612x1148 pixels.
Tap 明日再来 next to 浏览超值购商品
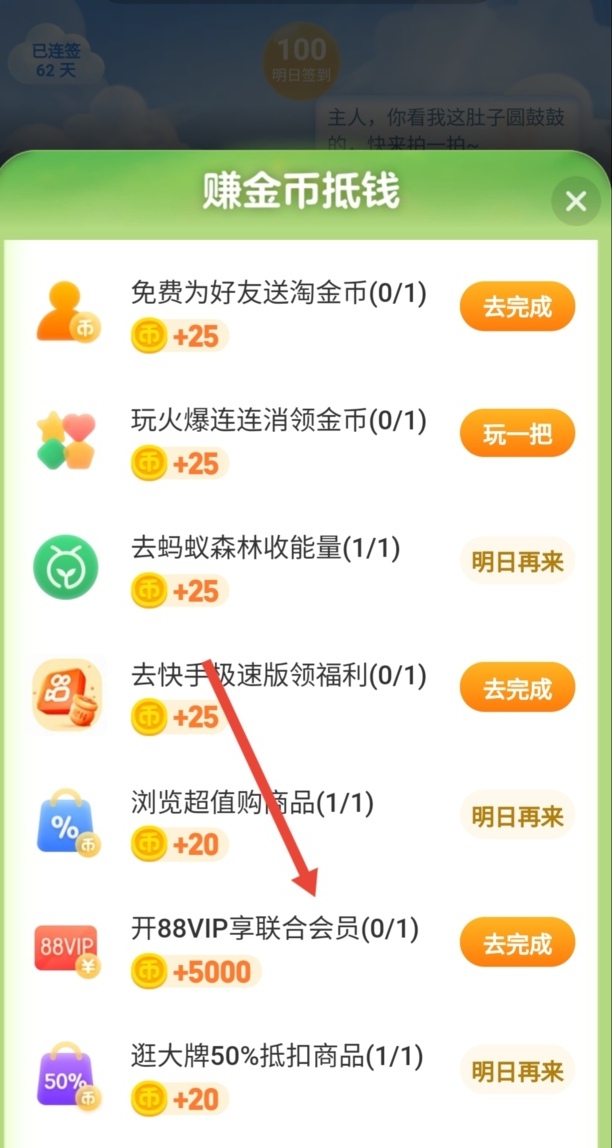pyautogui.click(x=518, y=816)
